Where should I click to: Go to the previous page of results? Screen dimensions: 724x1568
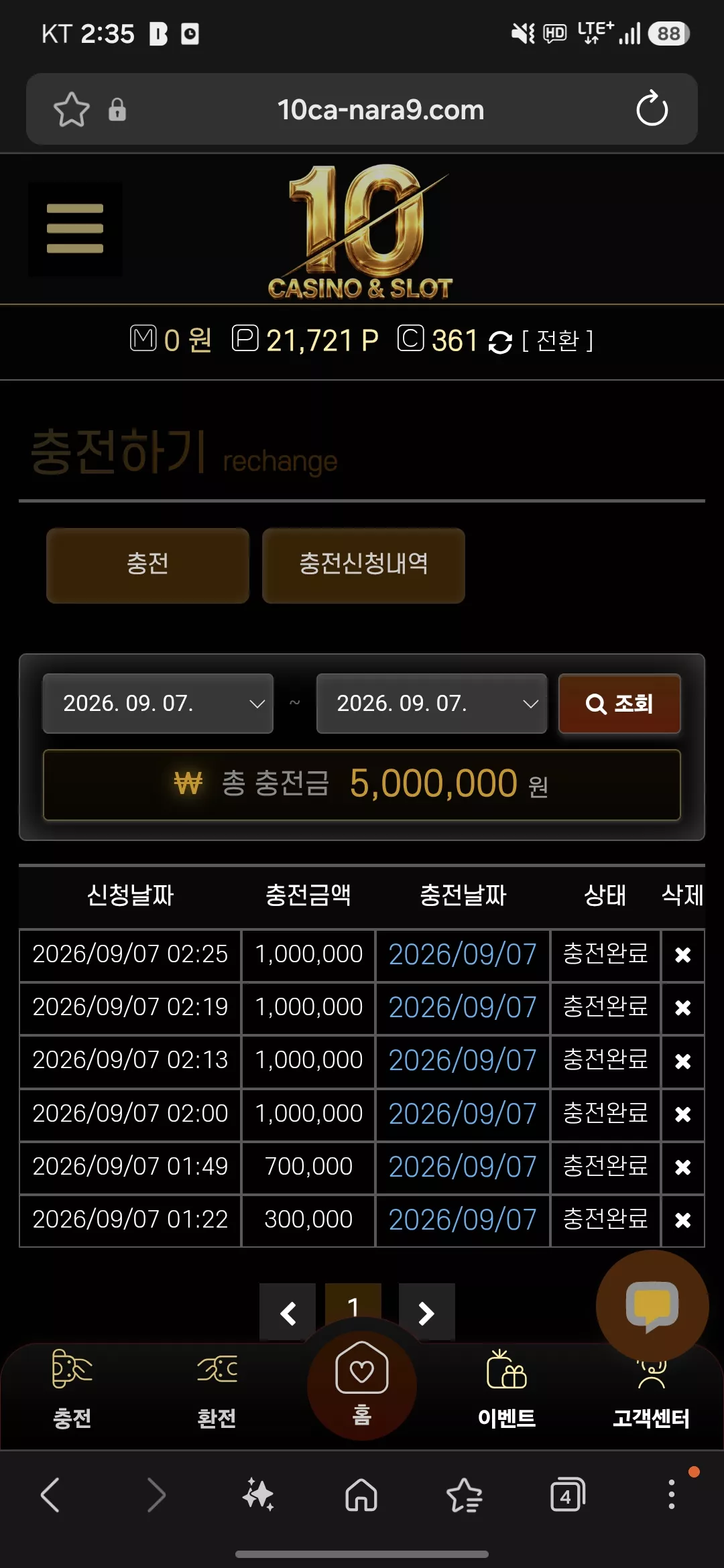288,1313
